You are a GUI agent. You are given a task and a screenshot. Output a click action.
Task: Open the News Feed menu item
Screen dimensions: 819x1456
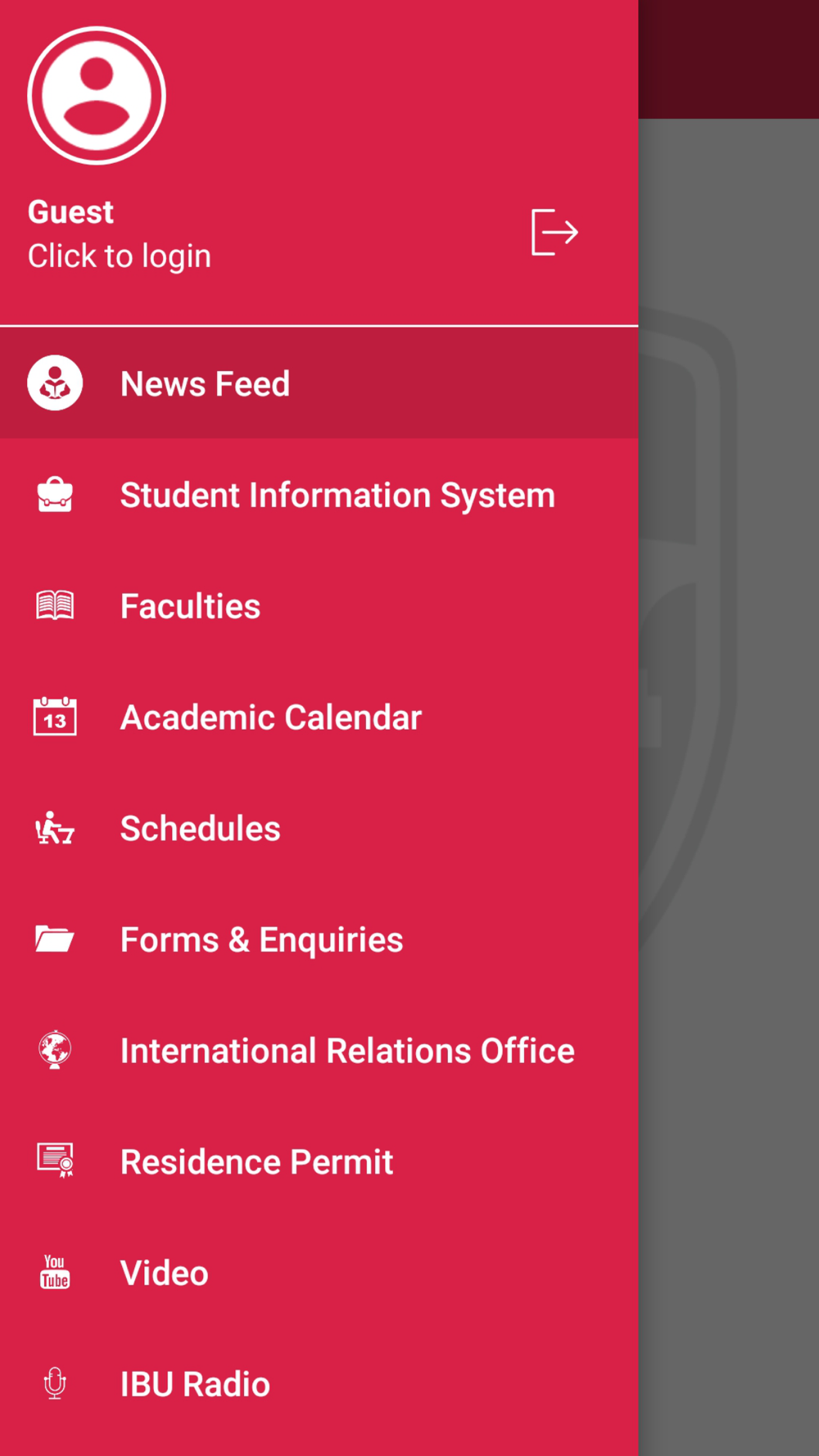tap(319, 383)
